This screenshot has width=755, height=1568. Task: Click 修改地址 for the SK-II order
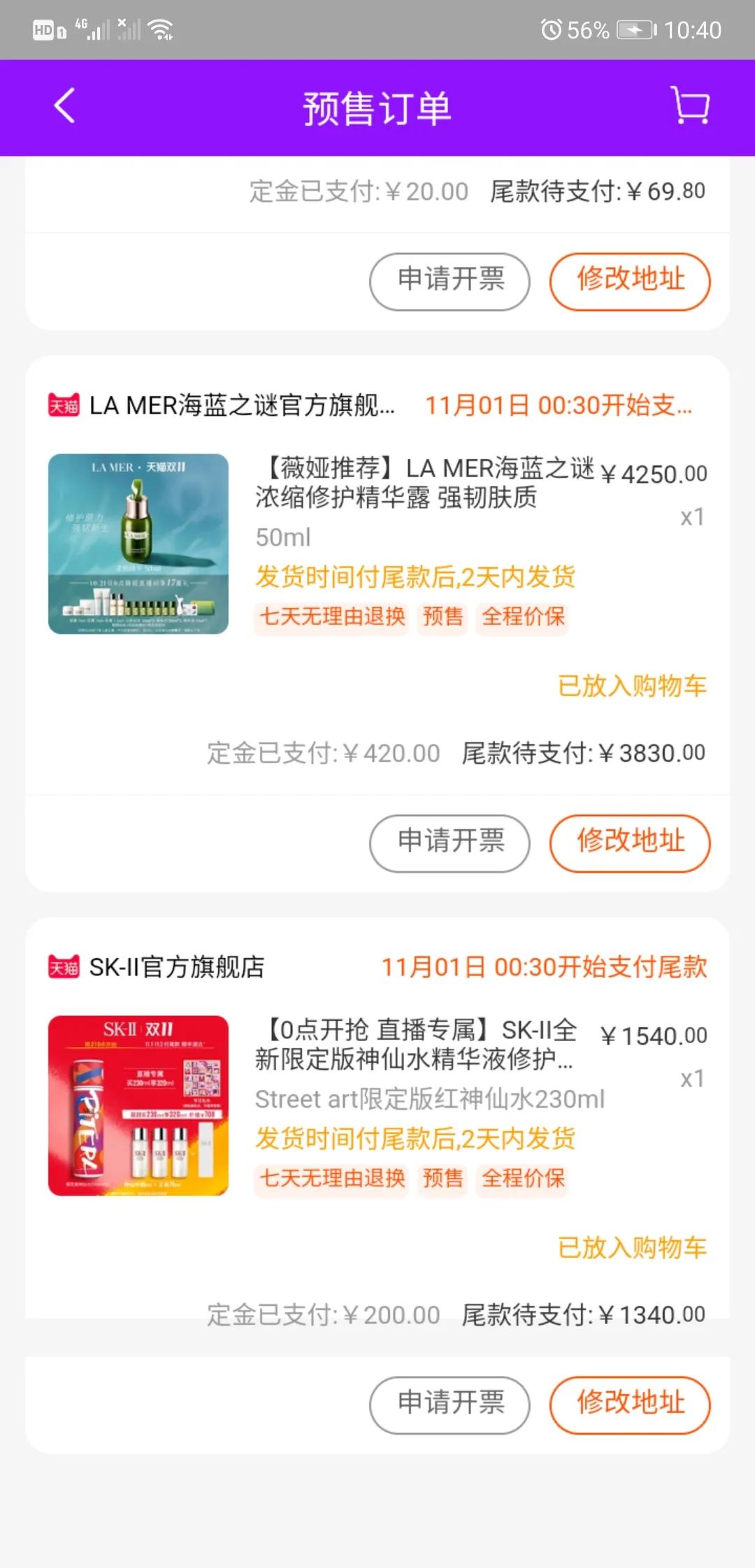629,1405
